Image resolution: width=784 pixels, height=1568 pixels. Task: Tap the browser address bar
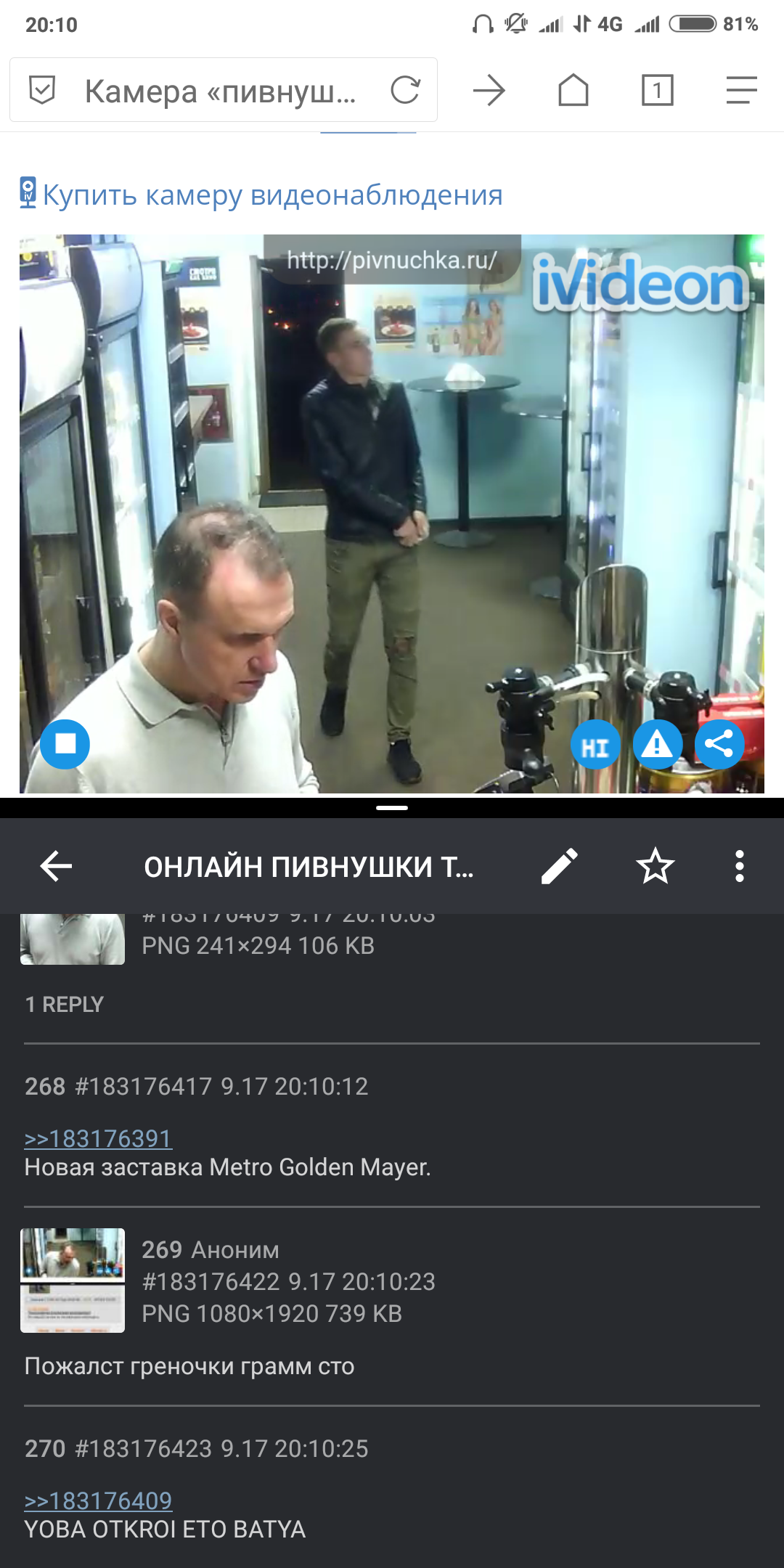click(x=223, y=90)
